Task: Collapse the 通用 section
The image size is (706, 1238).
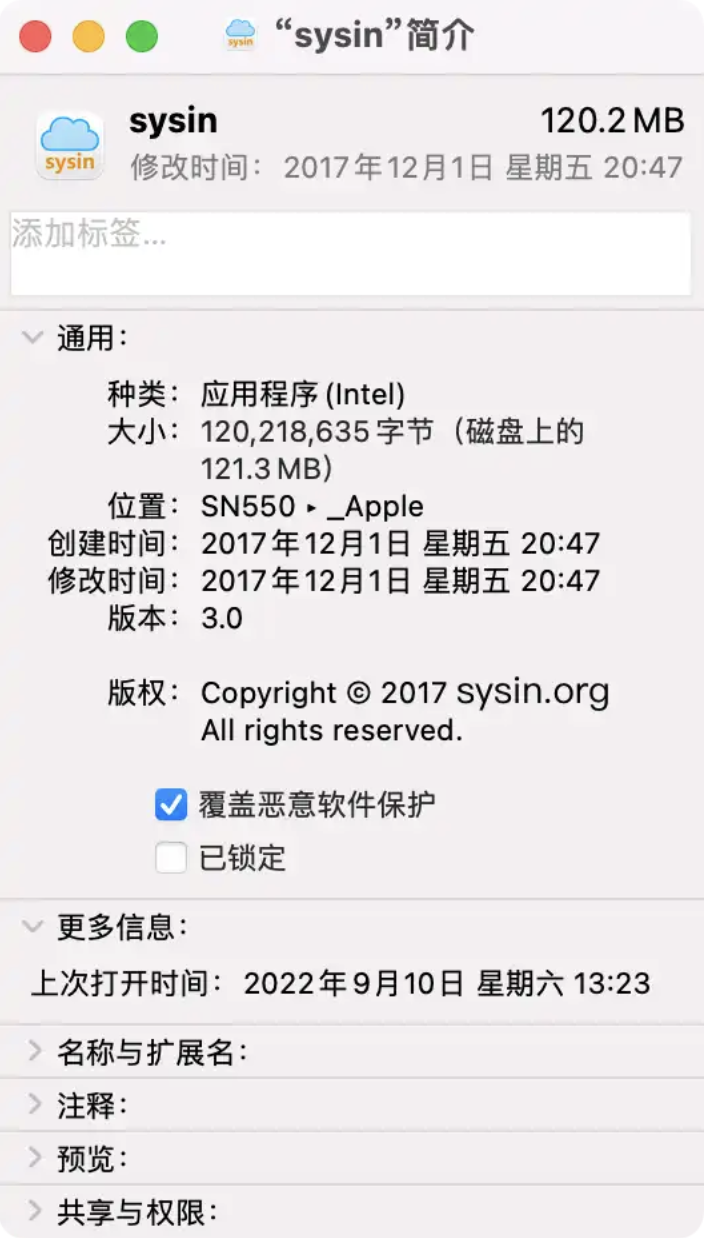Action: [33, 338]
